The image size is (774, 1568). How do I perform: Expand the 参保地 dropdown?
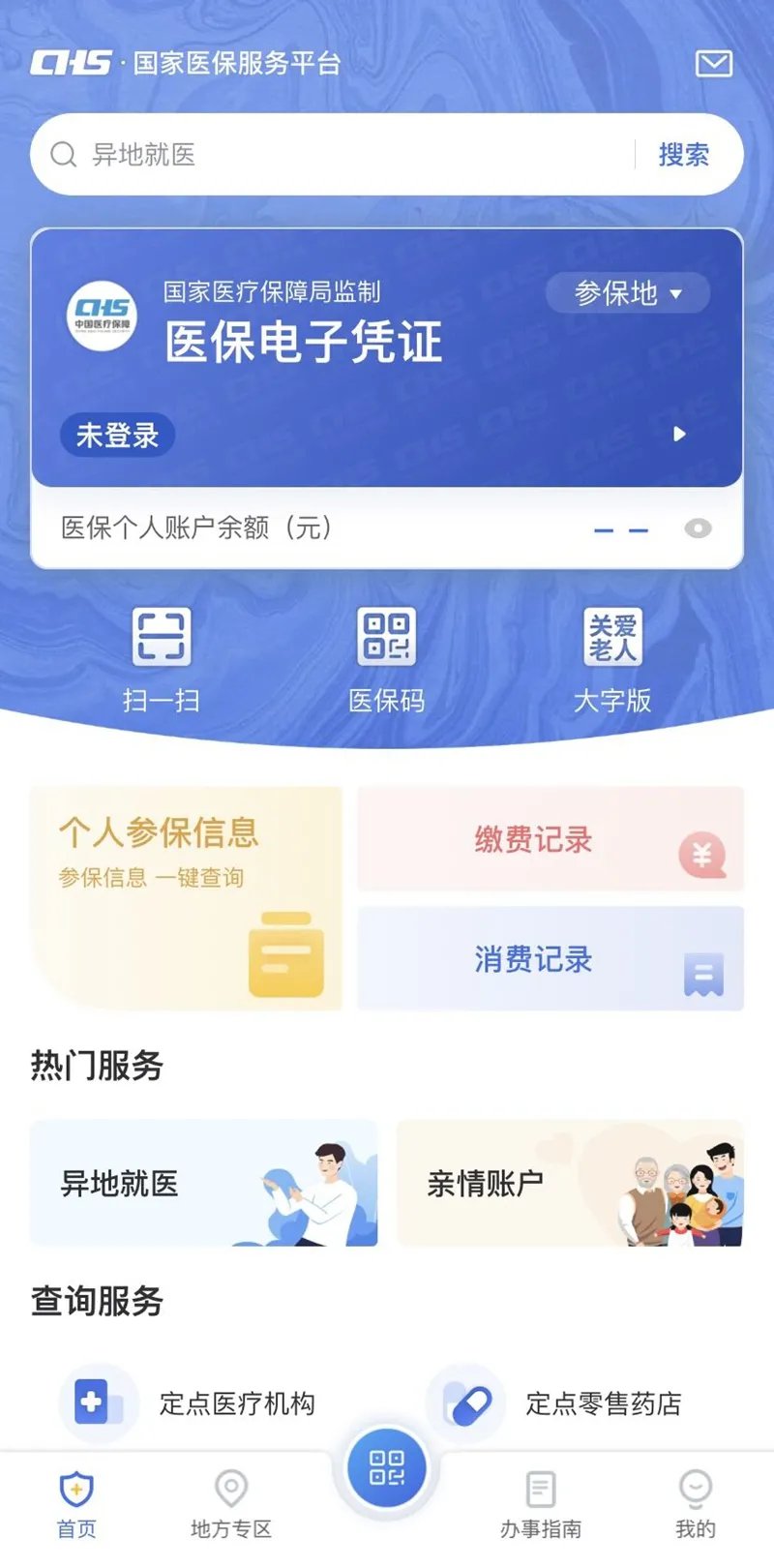point(628,292)
